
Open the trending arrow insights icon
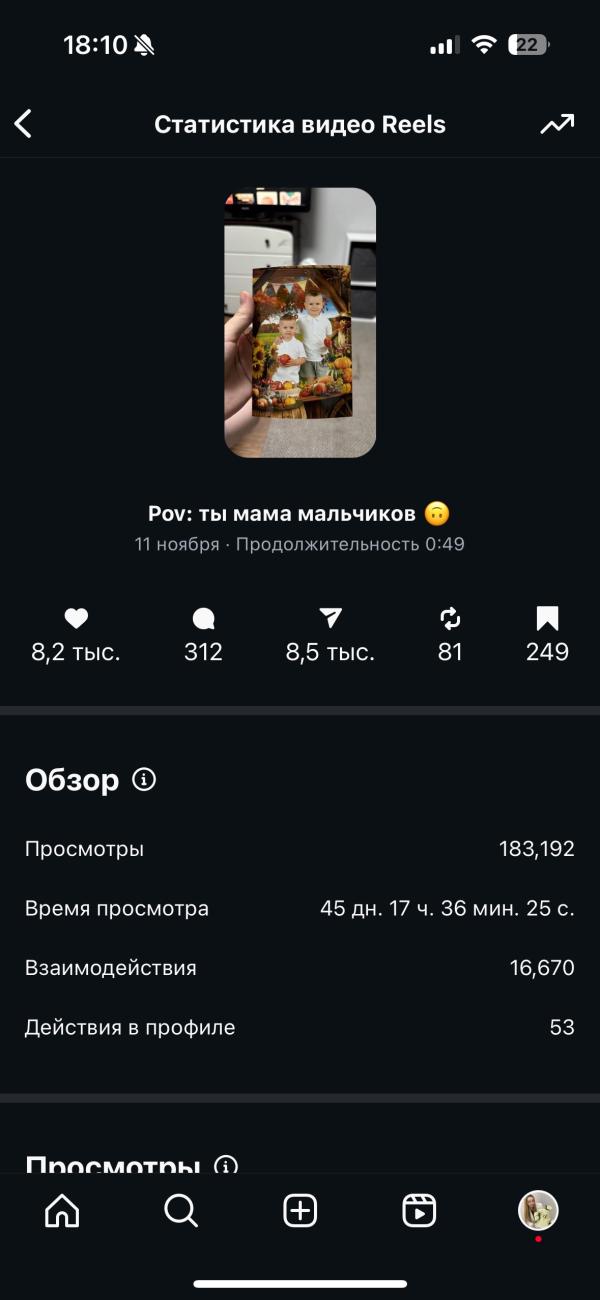tap(557, 124)
